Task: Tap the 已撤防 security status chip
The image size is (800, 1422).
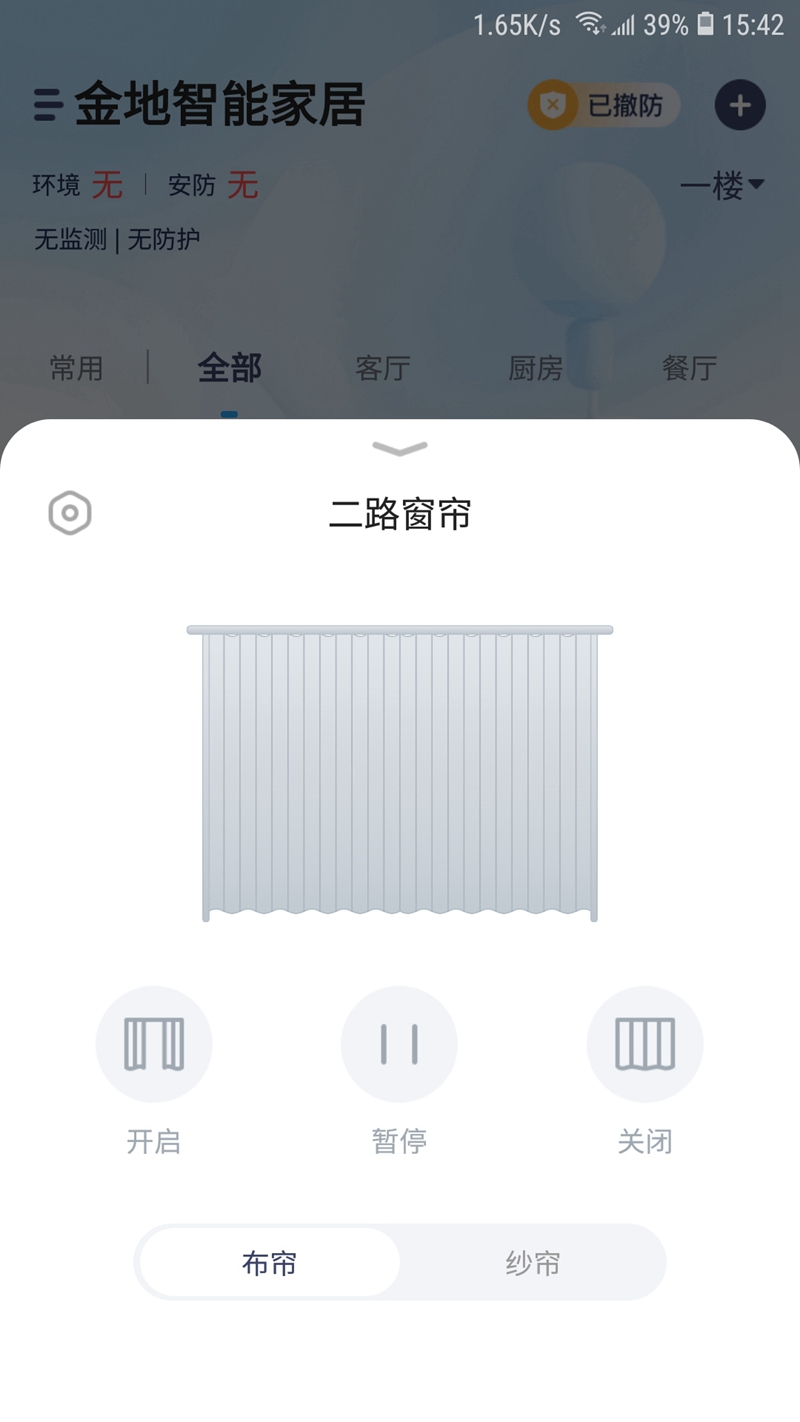Action: point(604,106)
